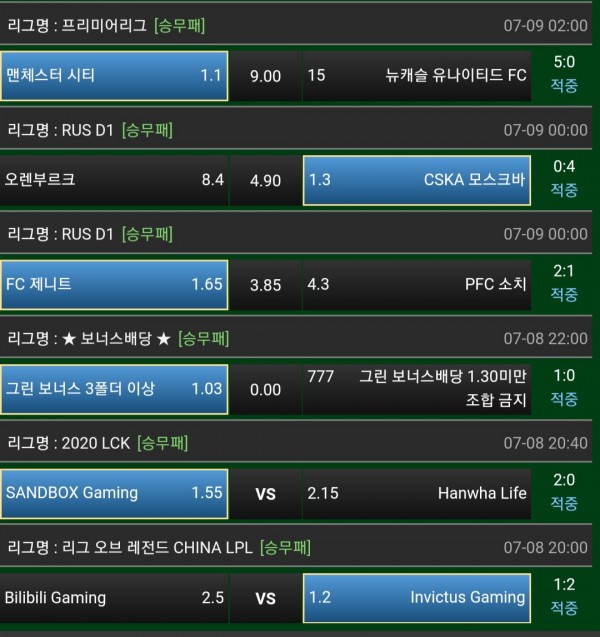Select 맨체스터 시티 win at 1.1
600x637 pixels.
pos(114,76)
